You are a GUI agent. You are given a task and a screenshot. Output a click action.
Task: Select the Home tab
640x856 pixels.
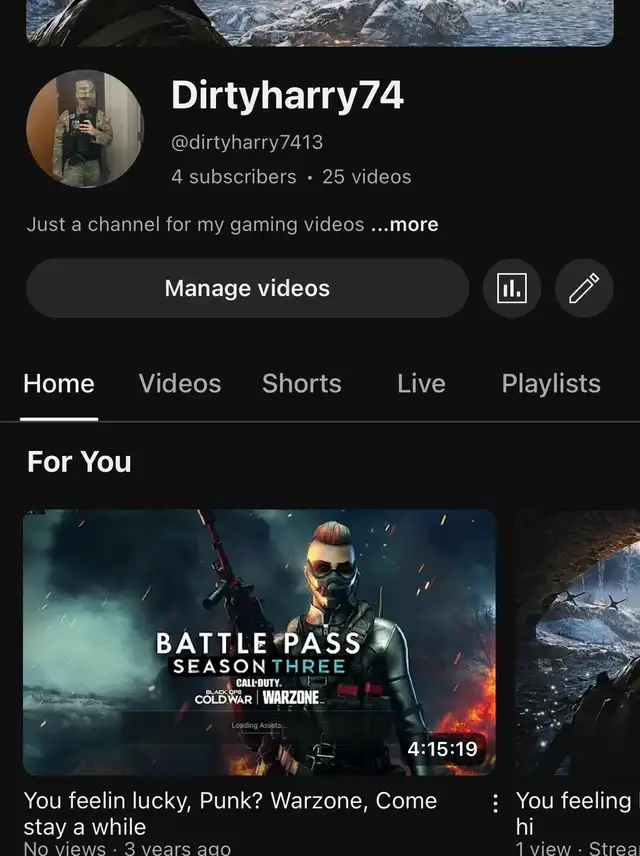pyautogui.click(x=59, y=384)
